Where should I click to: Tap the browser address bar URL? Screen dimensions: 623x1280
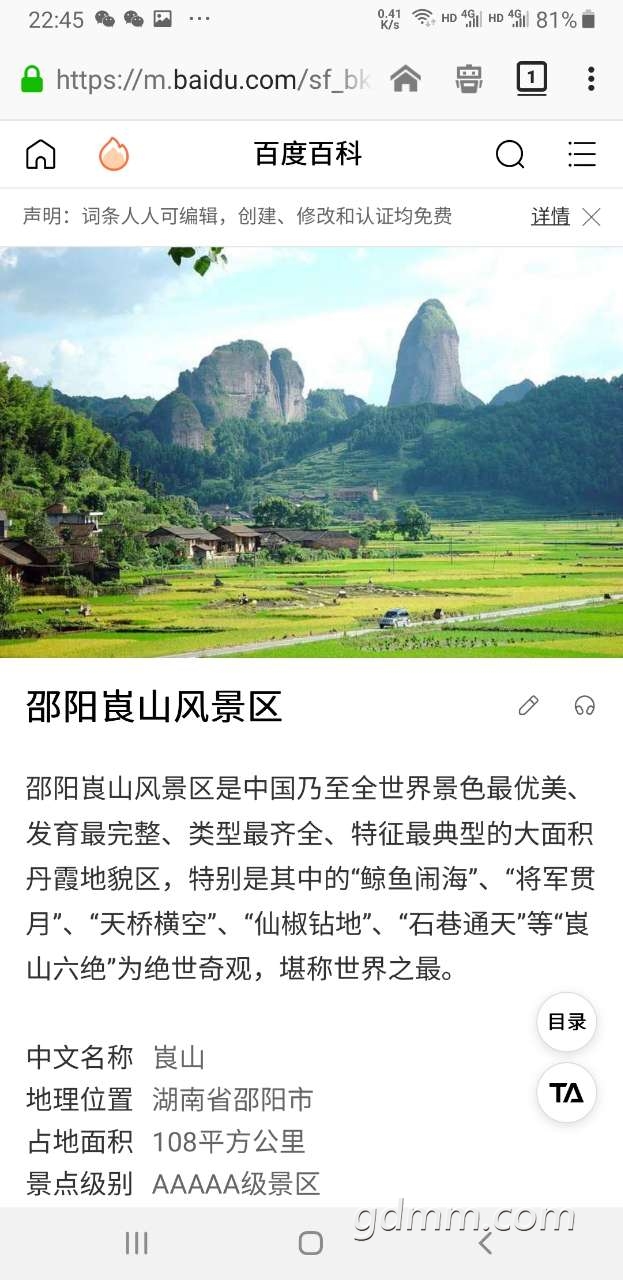click(212, 80)
